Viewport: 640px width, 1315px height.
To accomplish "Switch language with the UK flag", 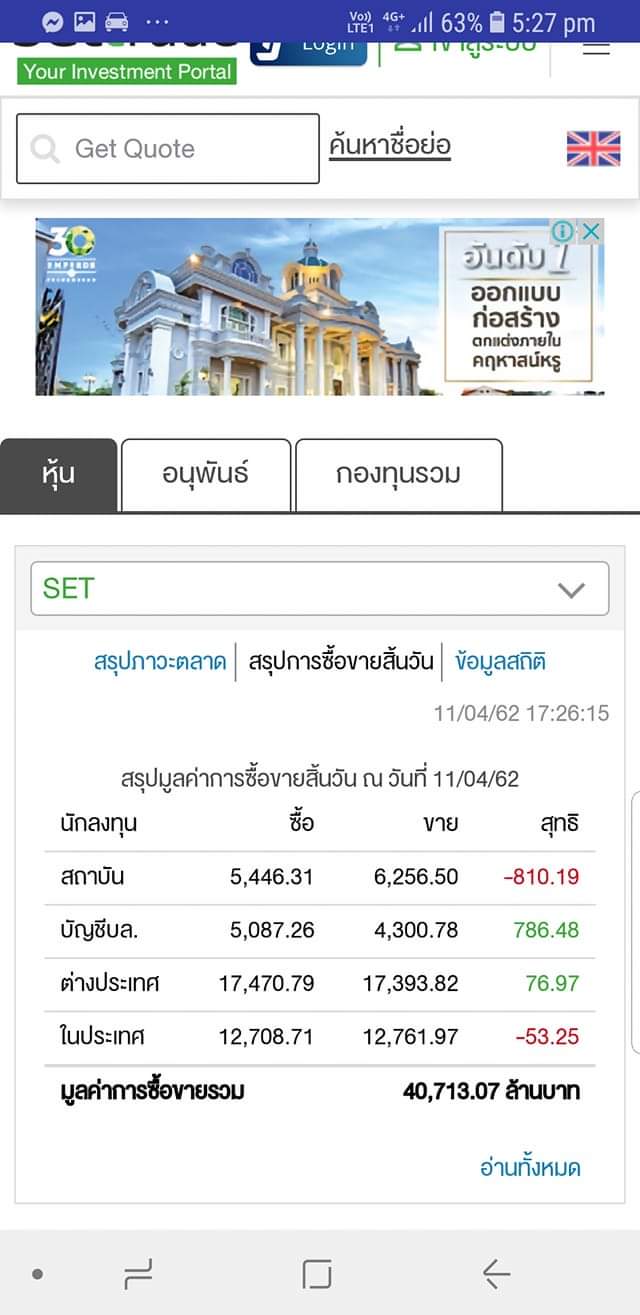I will [x=593, y=148].
